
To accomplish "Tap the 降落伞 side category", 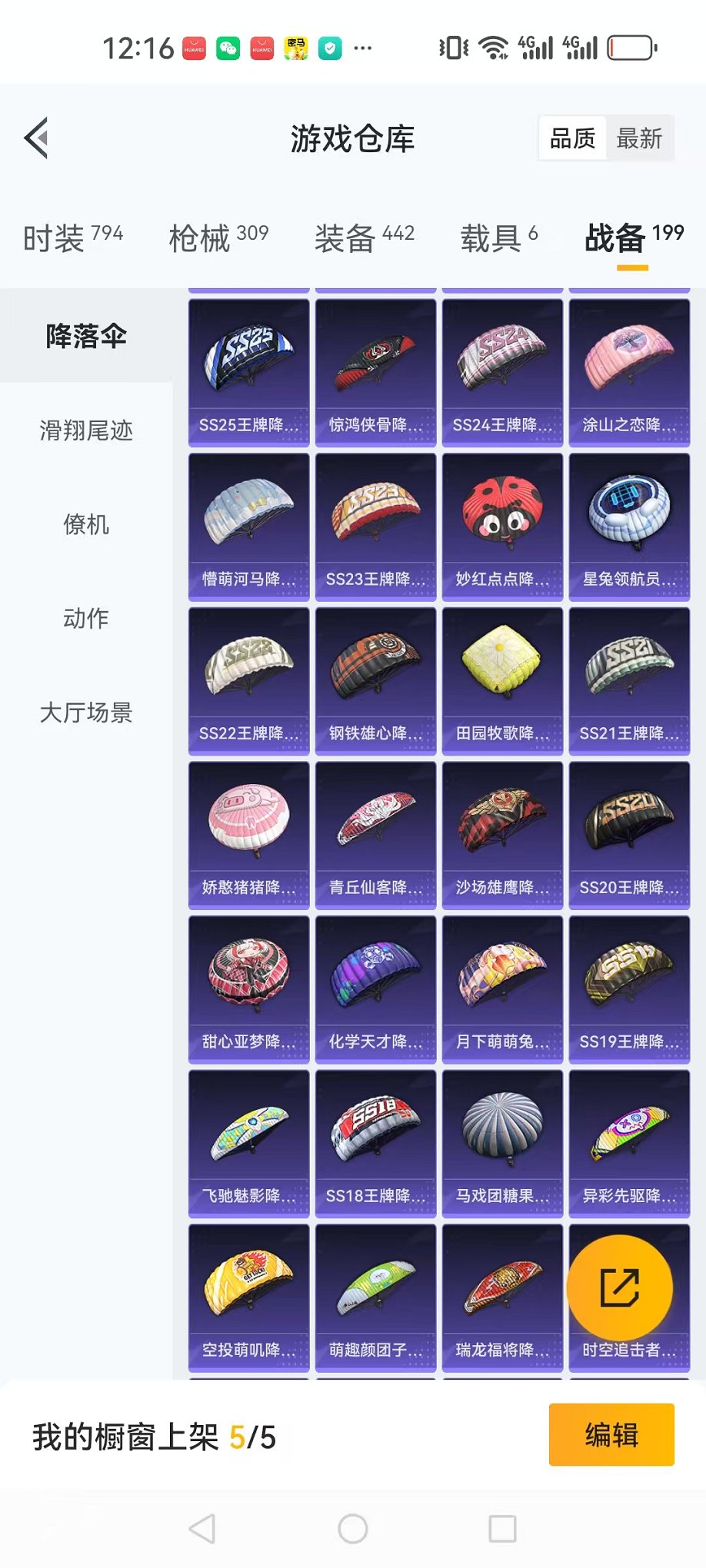I will coord(86,336).
